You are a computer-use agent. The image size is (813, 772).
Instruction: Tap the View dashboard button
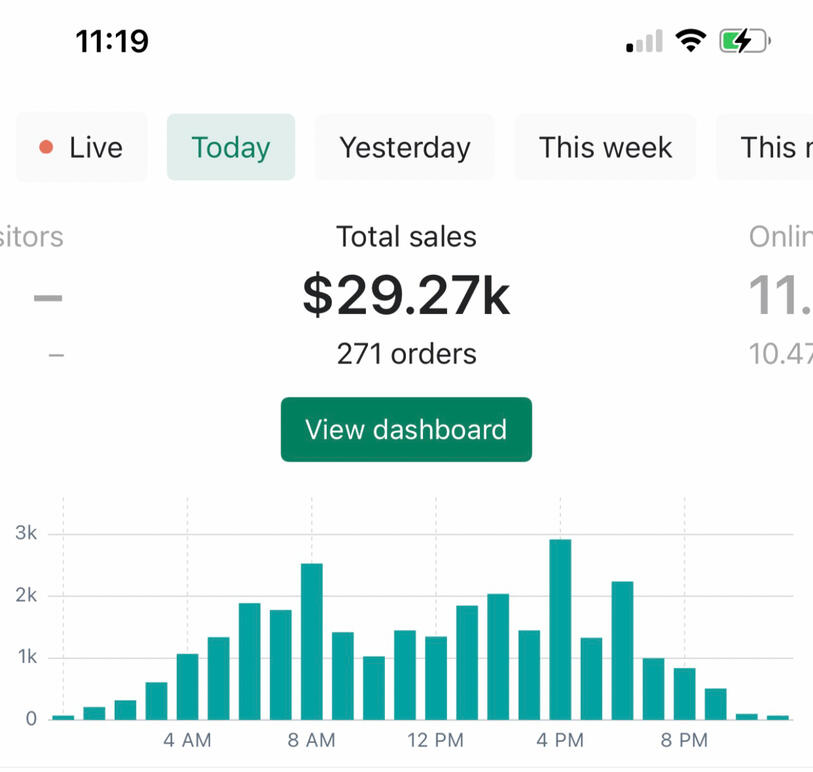(x=406, y=430)
